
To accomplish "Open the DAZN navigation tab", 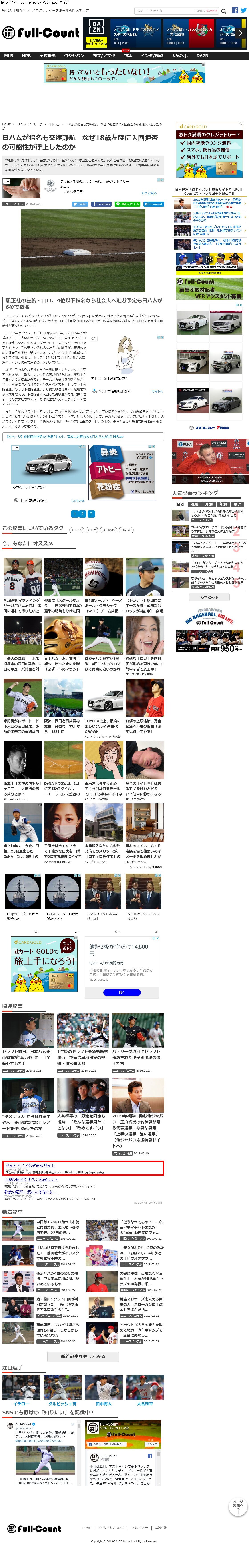I will (202, 55).
